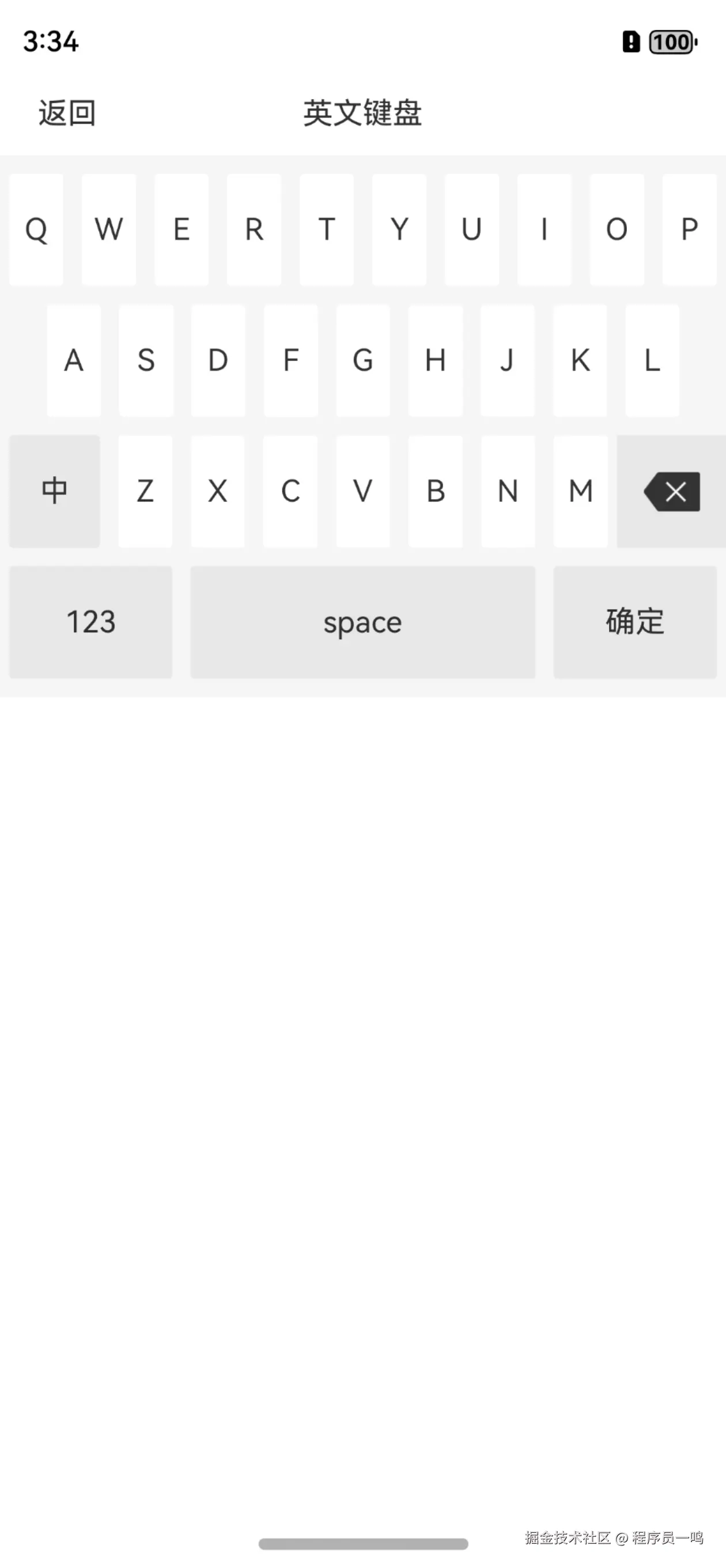
Task: Enter the letter G
Action: (362, 360)
